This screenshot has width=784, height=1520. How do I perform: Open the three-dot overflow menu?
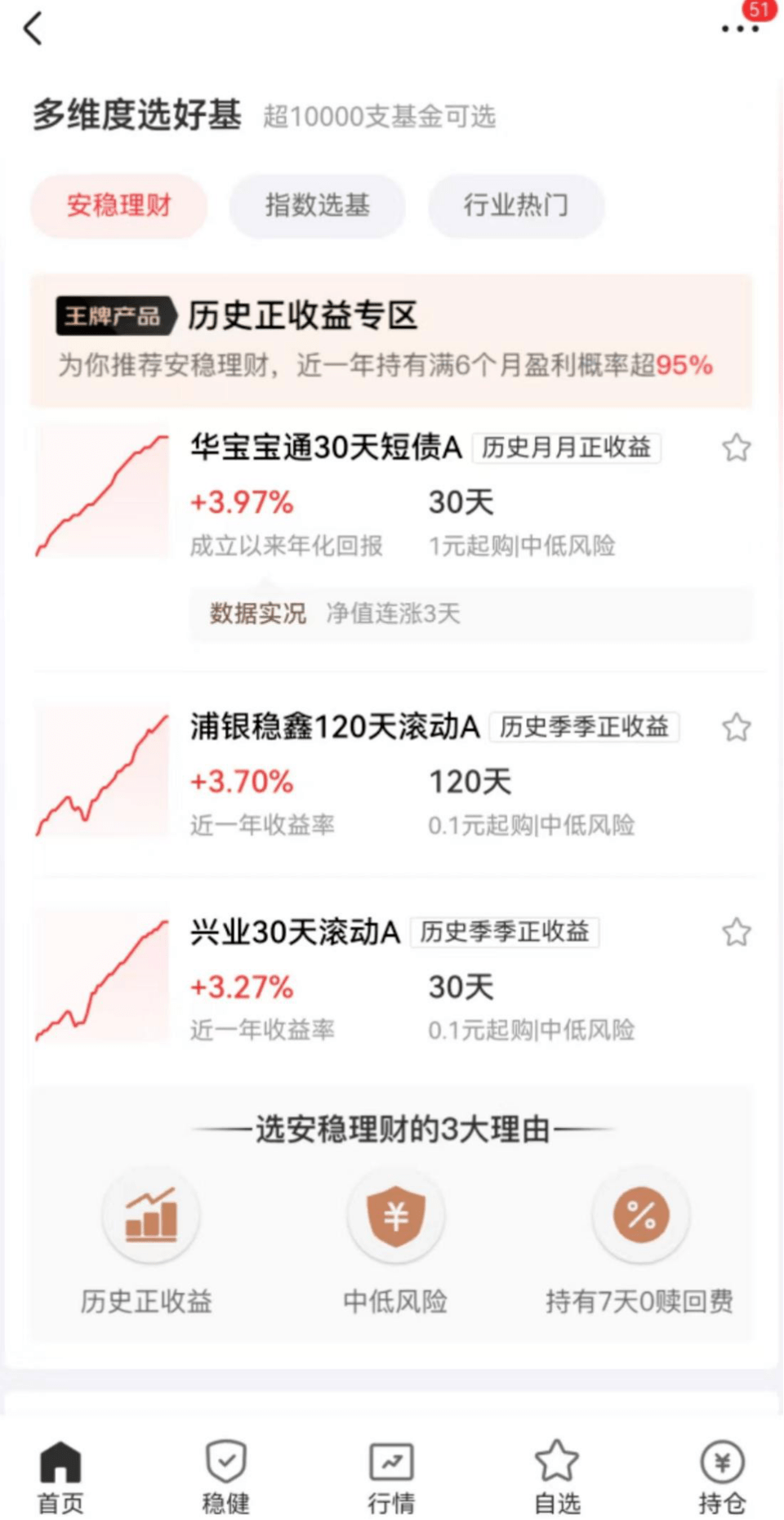[739, 29]
